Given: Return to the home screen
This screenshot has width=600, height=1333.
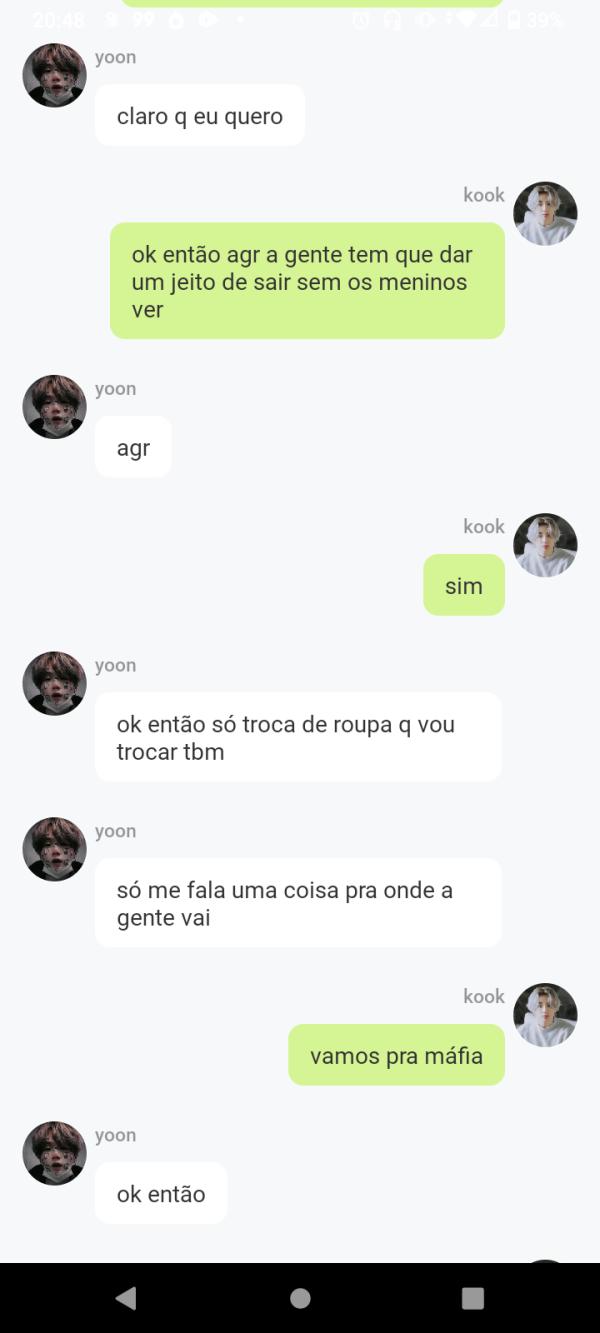Looking at the screenshot, I should 300,1297.
